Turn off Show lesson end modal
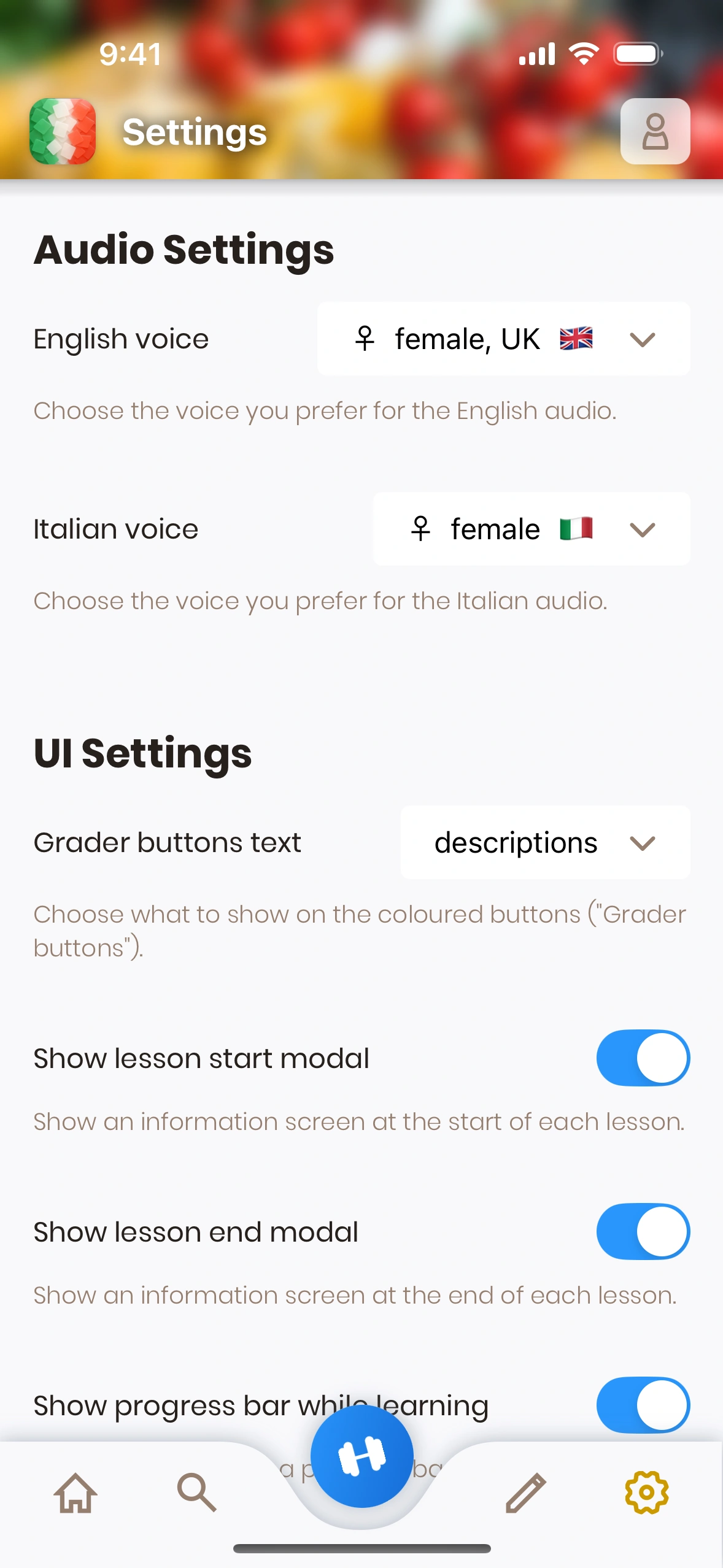The image size is (723, 1568). [x=643, y=1231]
